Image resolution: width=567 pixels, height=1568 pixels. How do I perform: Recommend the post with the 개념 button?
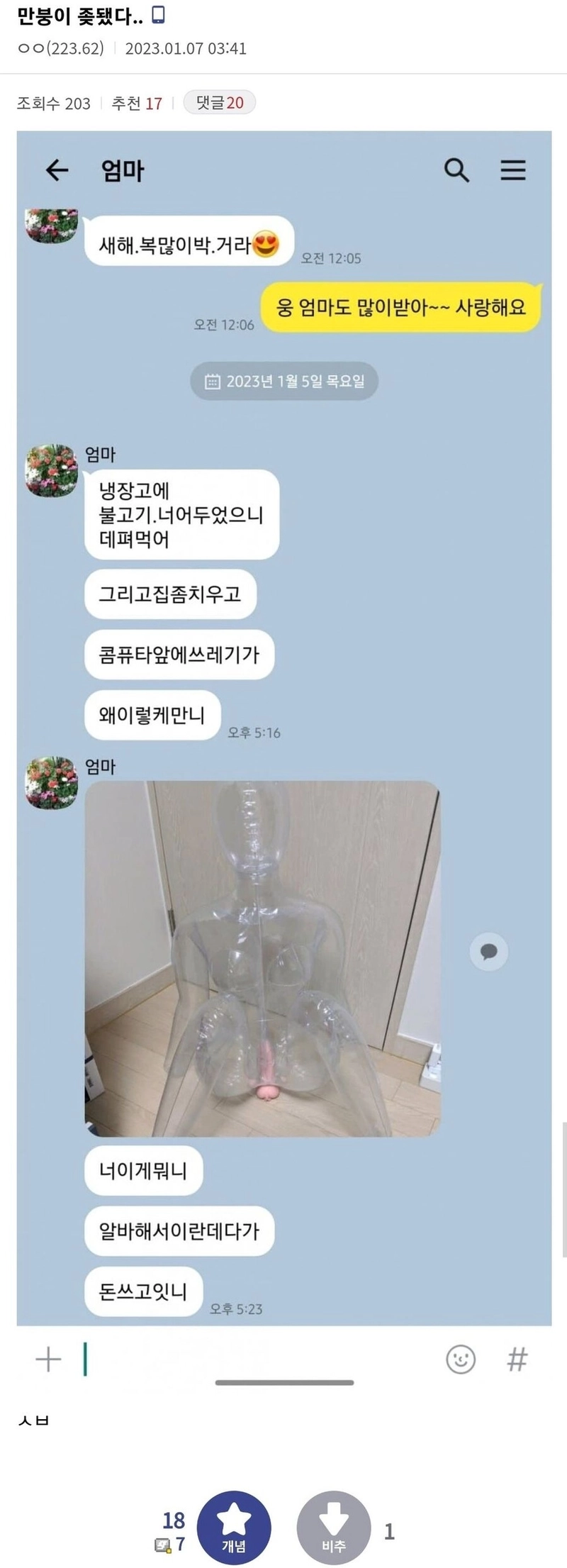234,1530
